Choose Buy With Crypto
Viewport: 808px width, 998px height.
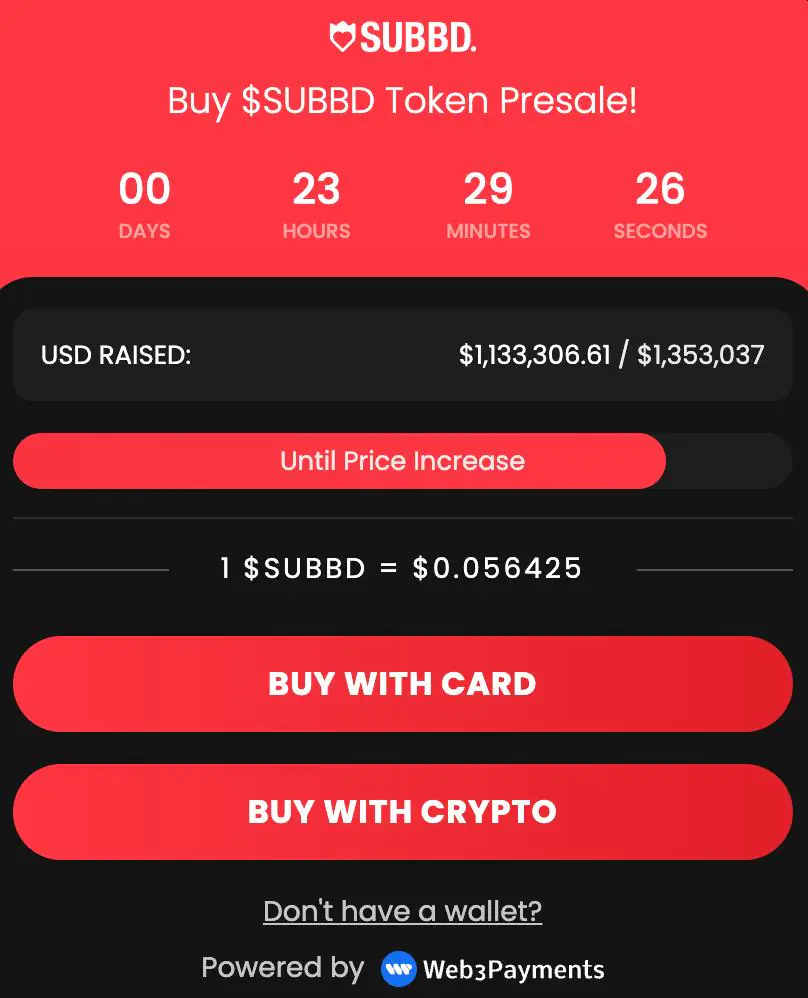click(402, 811)
